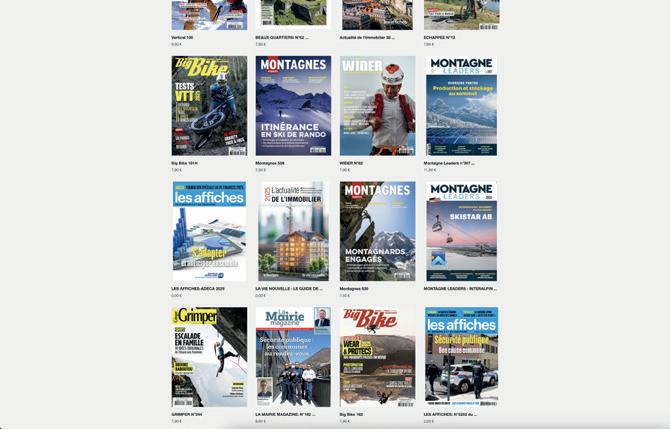Open the Vertical 100 magazine

coord(209,15)
